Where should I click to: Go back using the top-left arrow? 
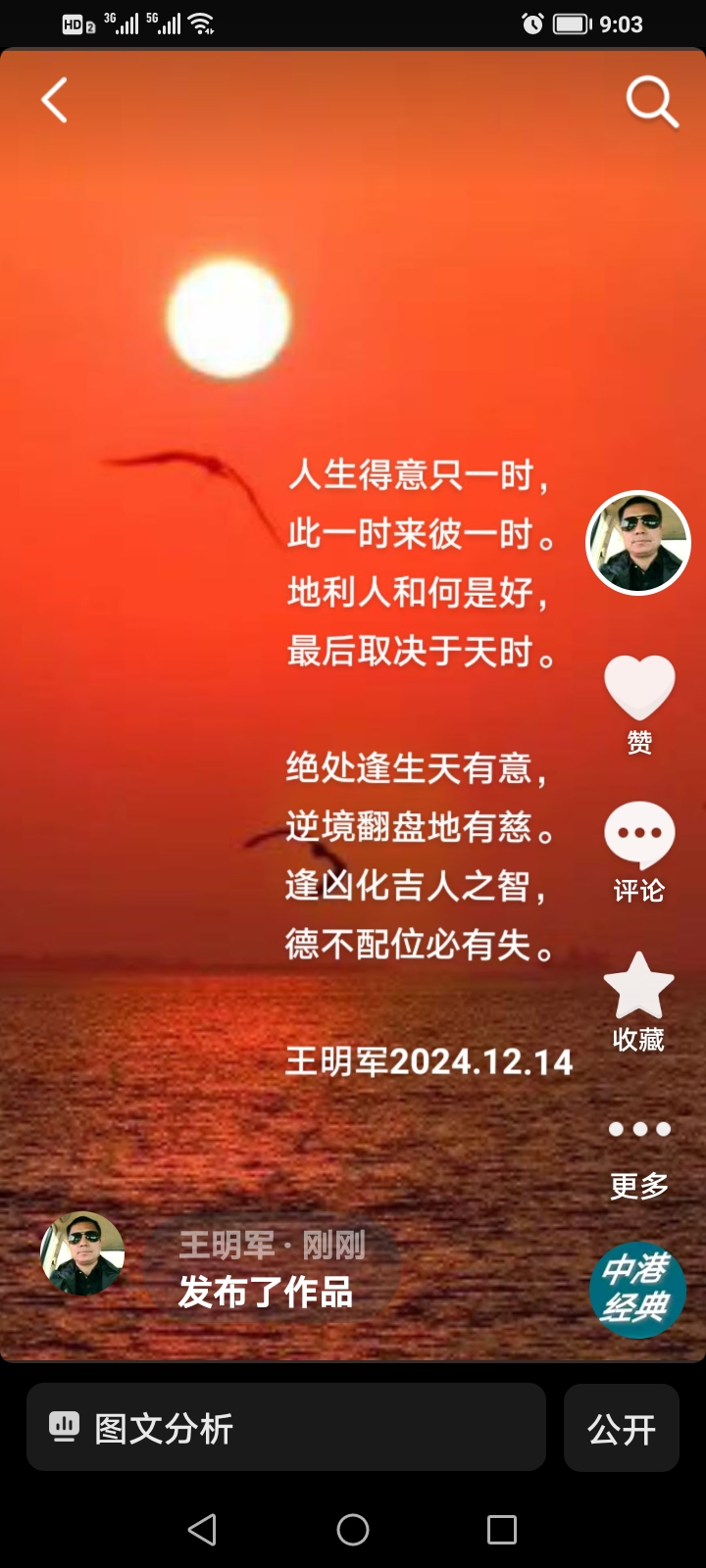click(x=54, y=102)
